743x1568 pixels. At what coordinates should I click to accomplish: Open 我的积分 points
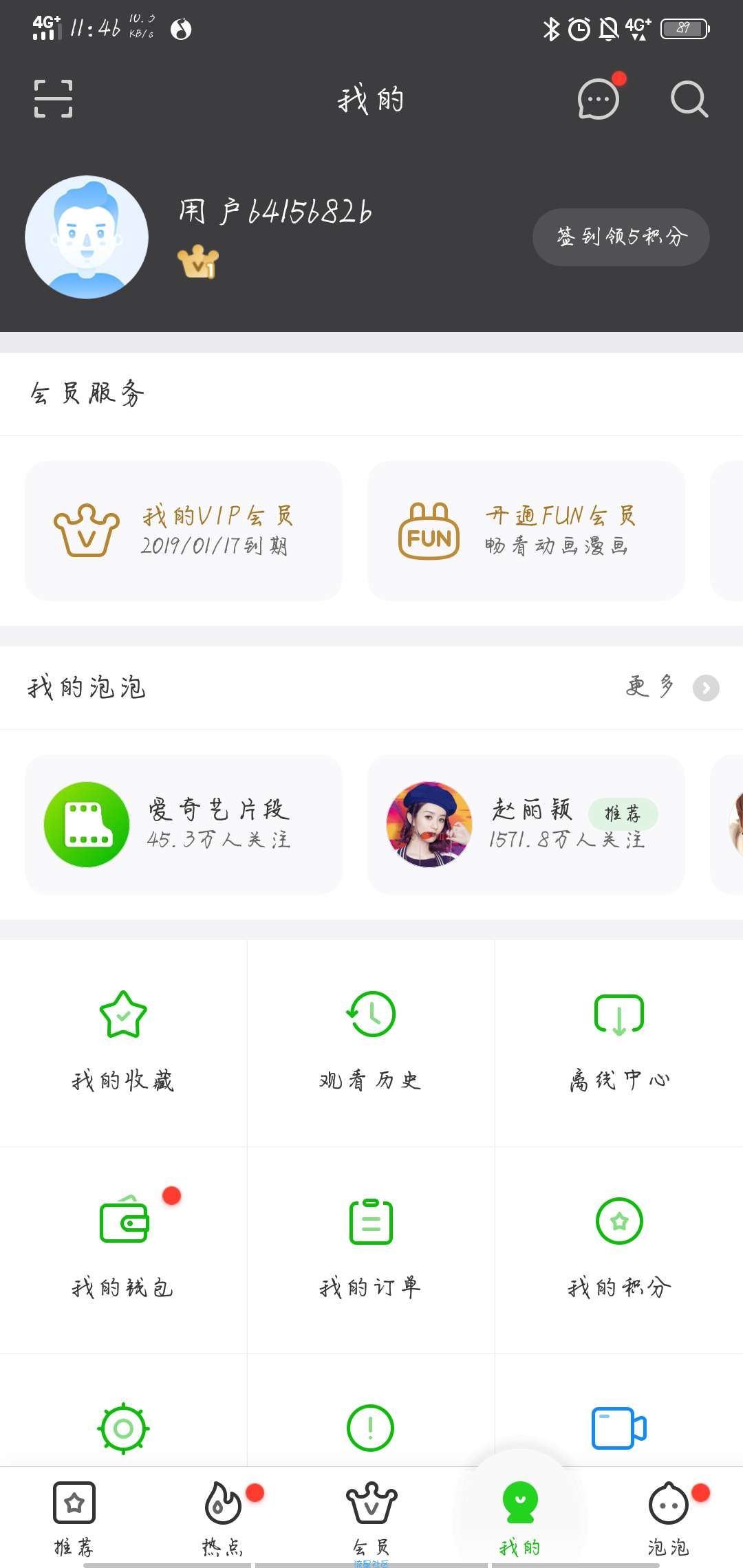[x=618, y=1248]
